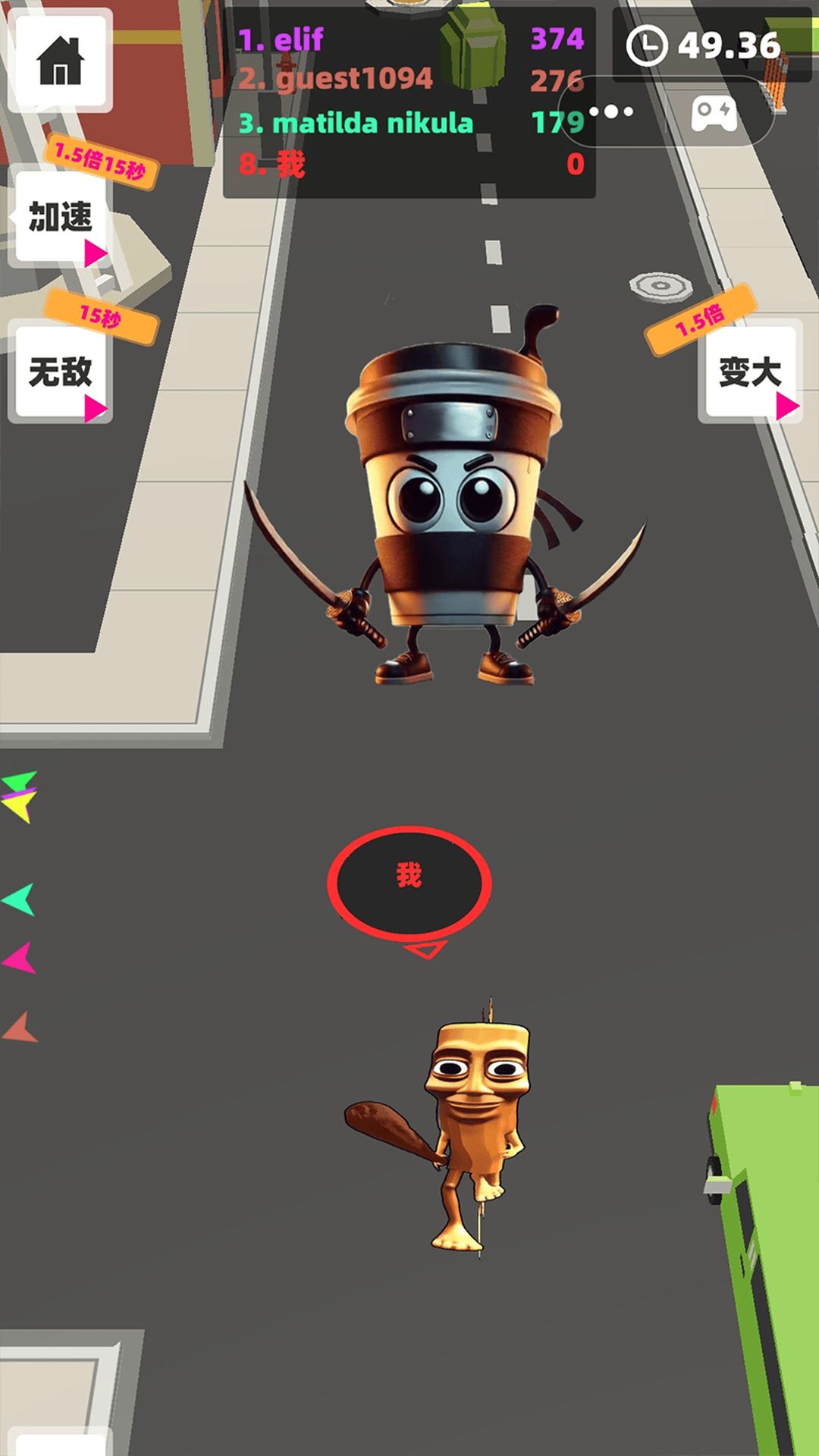
Task: Activate the 变大 grow bigger power-up
Action: [x=749, y=372]
